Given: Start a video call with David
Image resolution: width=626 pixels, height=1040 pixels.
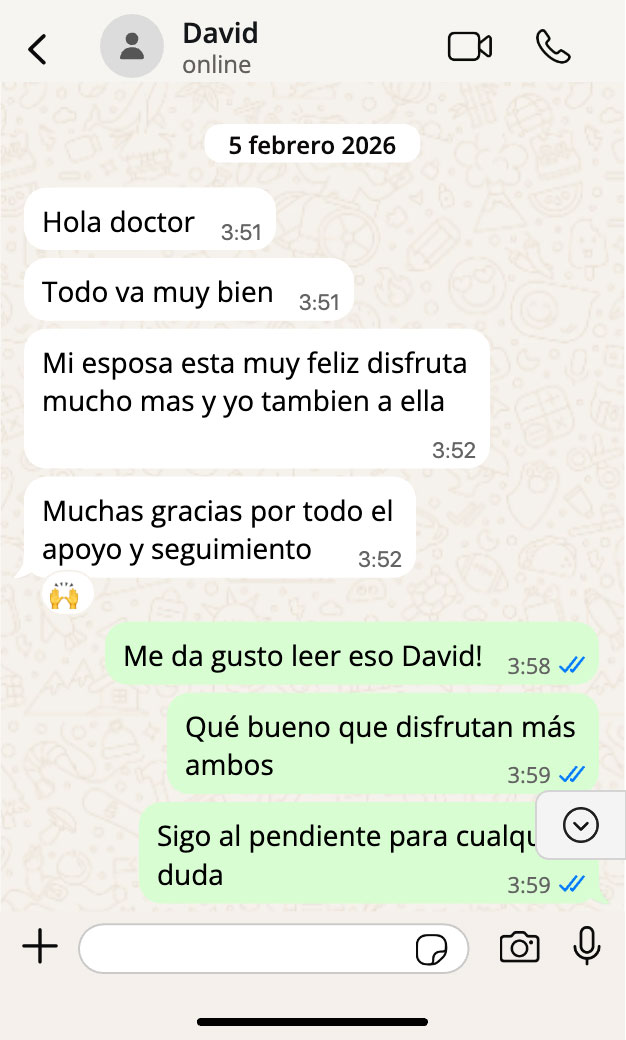Looking at the screenshot, I should click(469, 47).
